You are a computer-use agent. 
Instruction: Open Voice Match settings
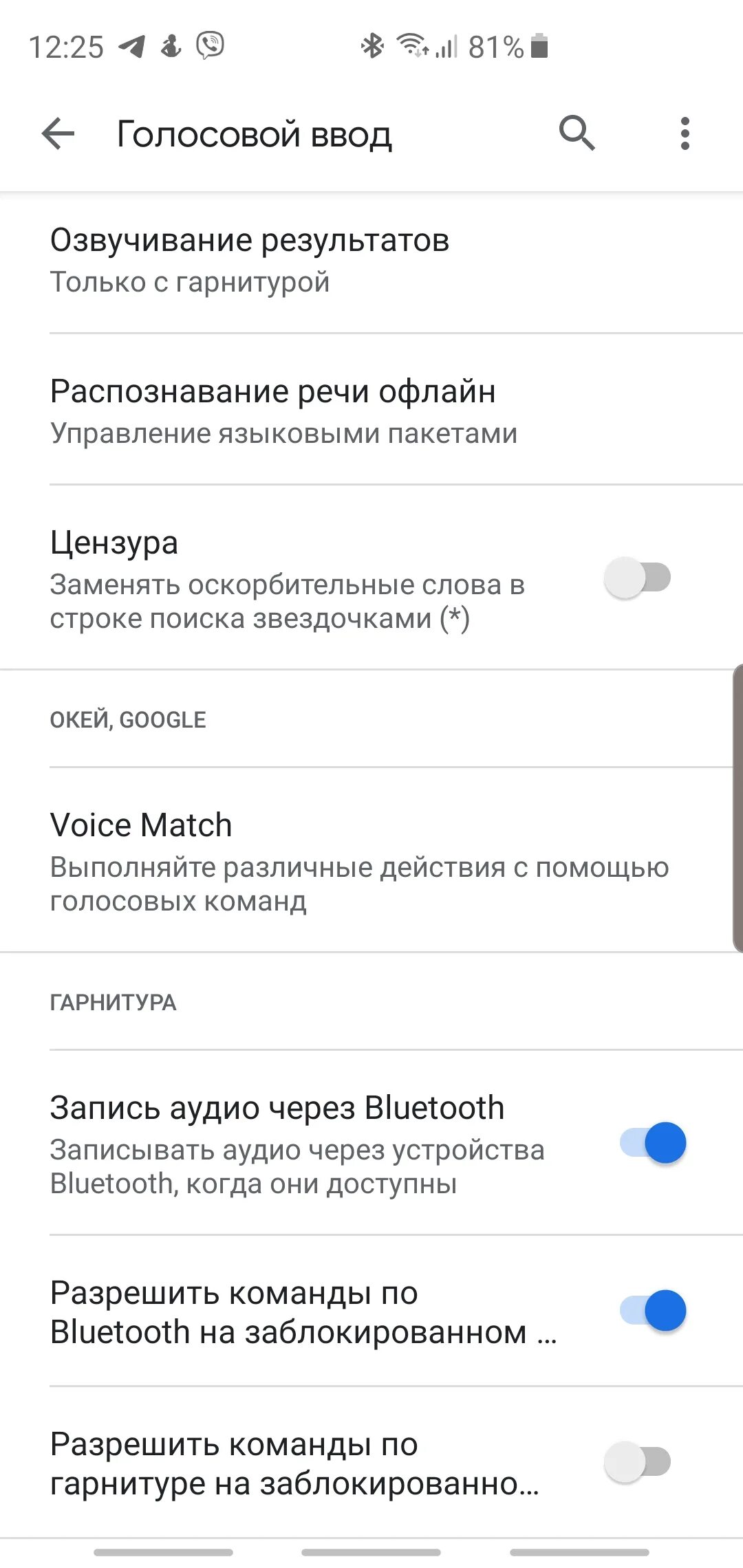[371, 861]
